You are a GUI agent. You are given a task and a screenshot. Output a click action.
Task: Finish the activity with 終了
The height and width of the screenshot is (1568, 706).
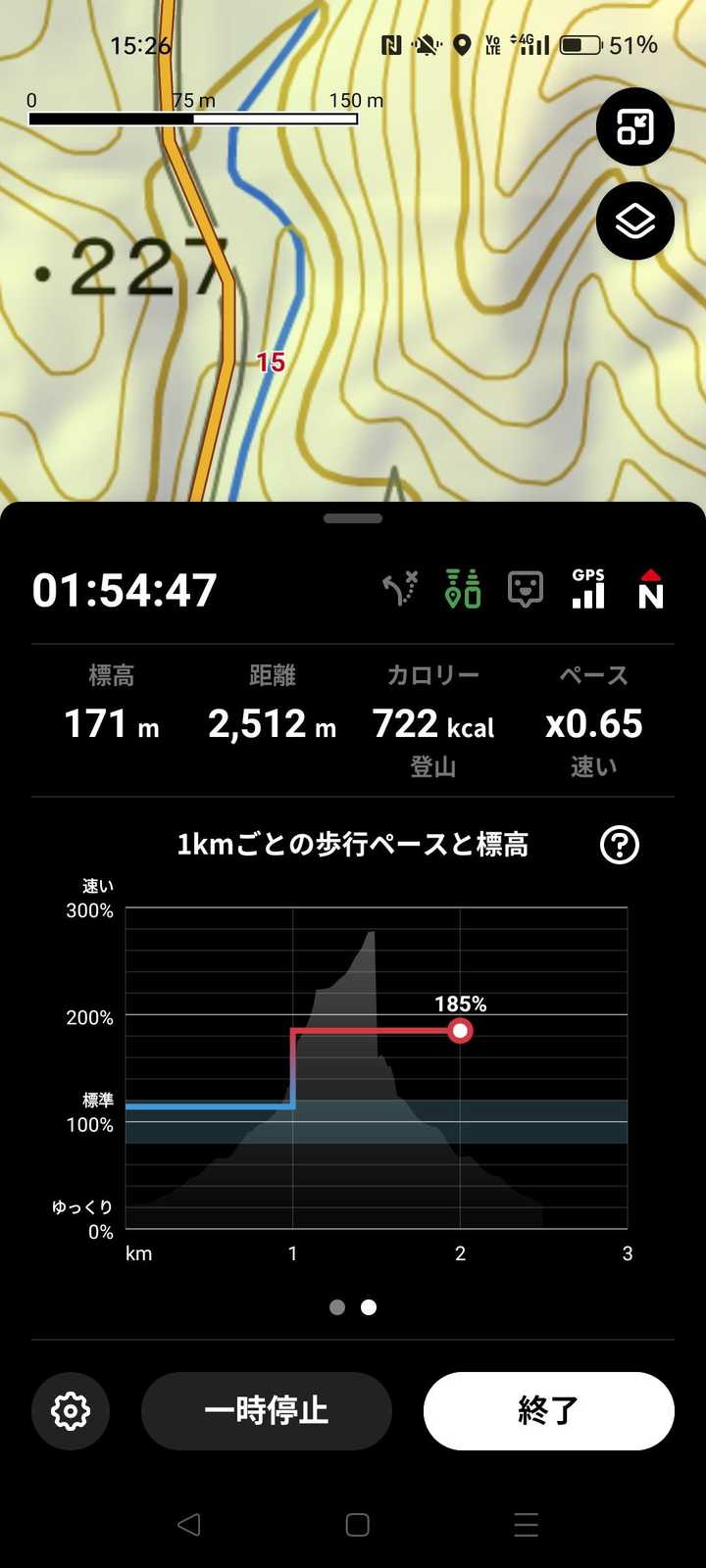pyautogui.click(x=549, y=1411)
